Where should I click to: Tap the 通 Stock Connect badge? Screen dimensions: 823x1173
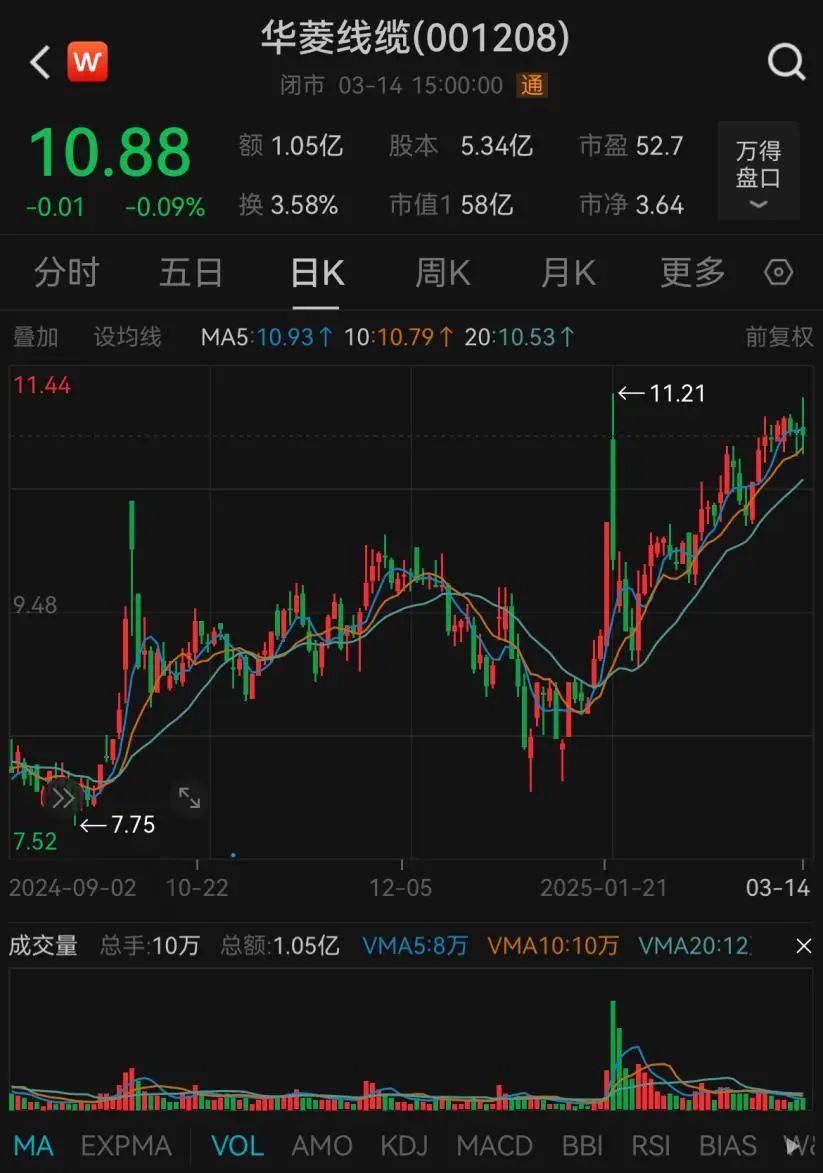tap(531, 86)
